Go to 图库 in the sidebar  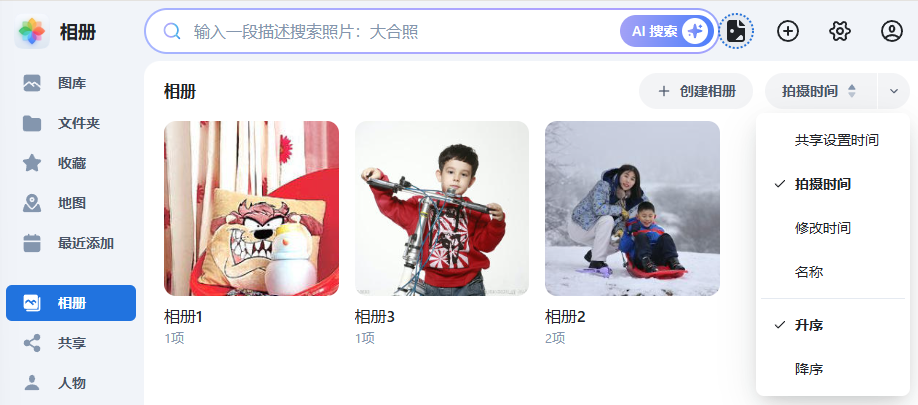tap(71, 83)
